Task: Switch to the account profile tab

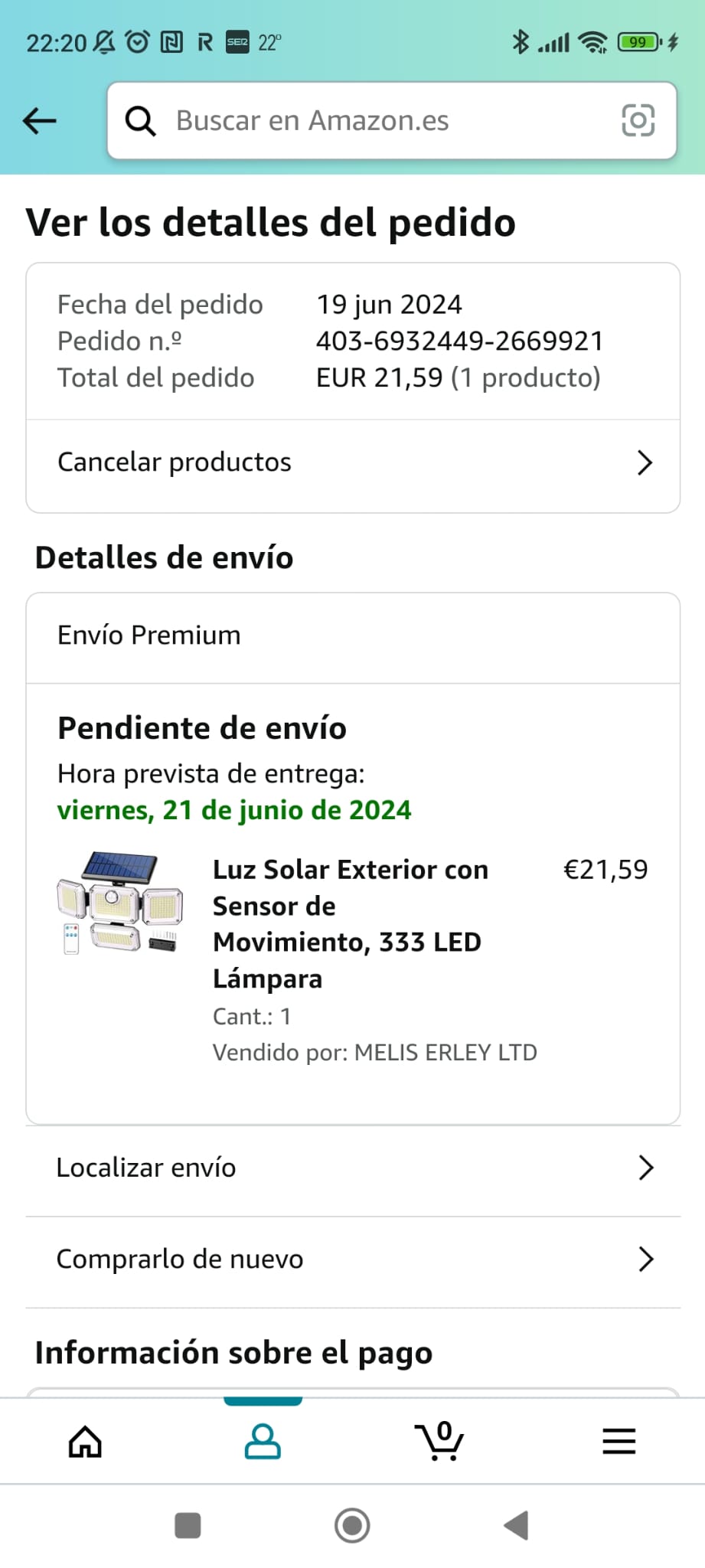Action: 263,1442
